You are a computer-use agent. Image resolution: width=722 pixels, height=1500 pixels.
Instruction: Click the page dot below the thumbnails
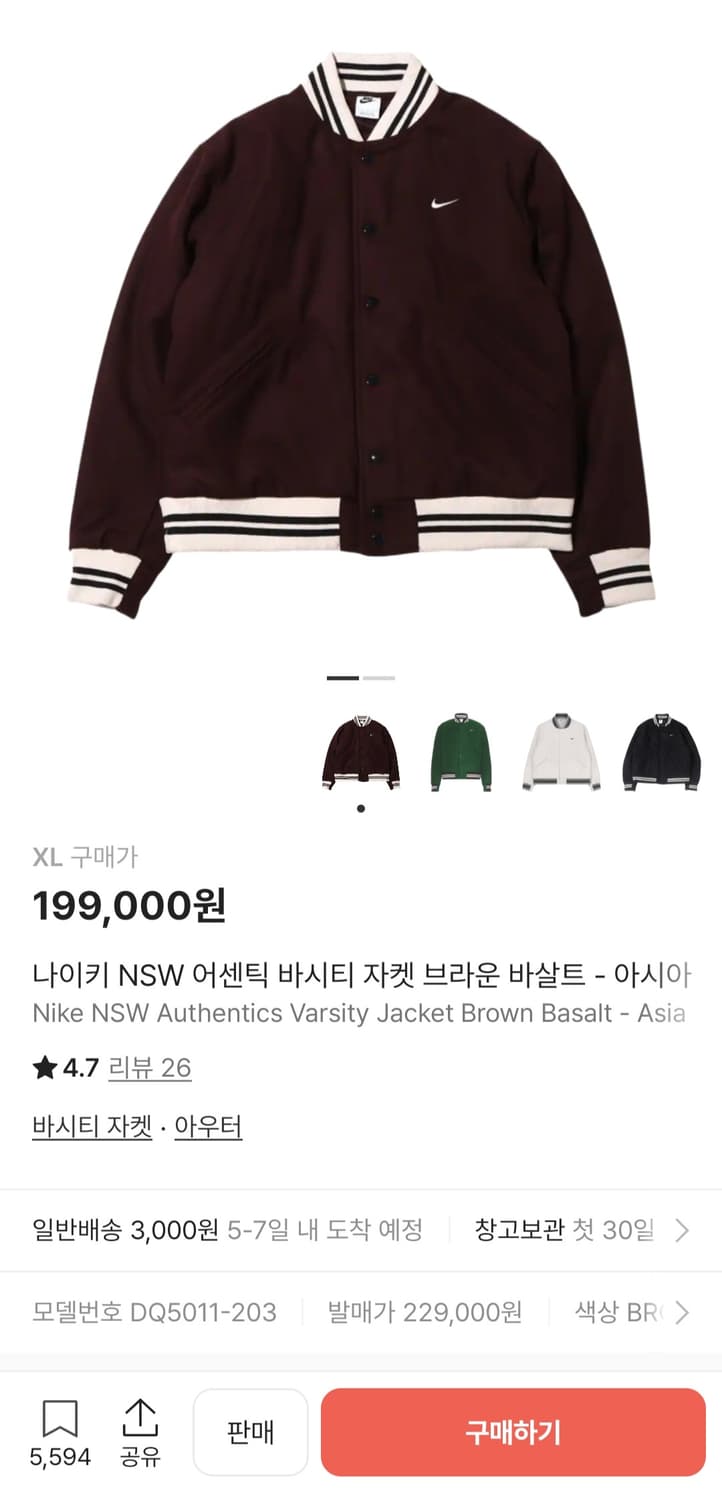pyautogui.click(x=361, y=806)
